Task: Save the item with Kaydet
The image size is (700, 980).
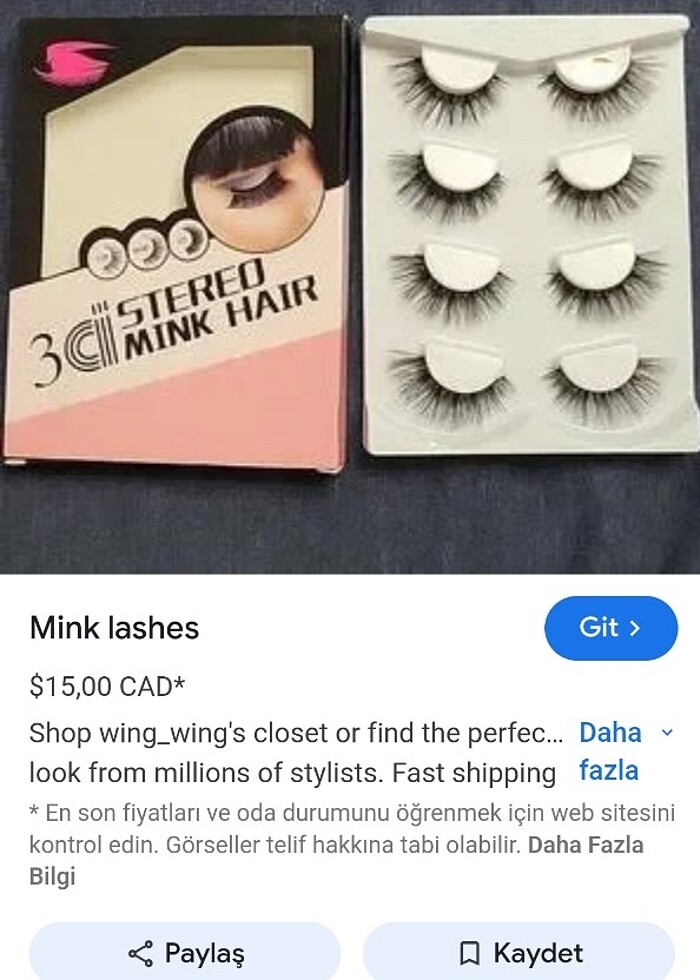Action: coord(519,952)
